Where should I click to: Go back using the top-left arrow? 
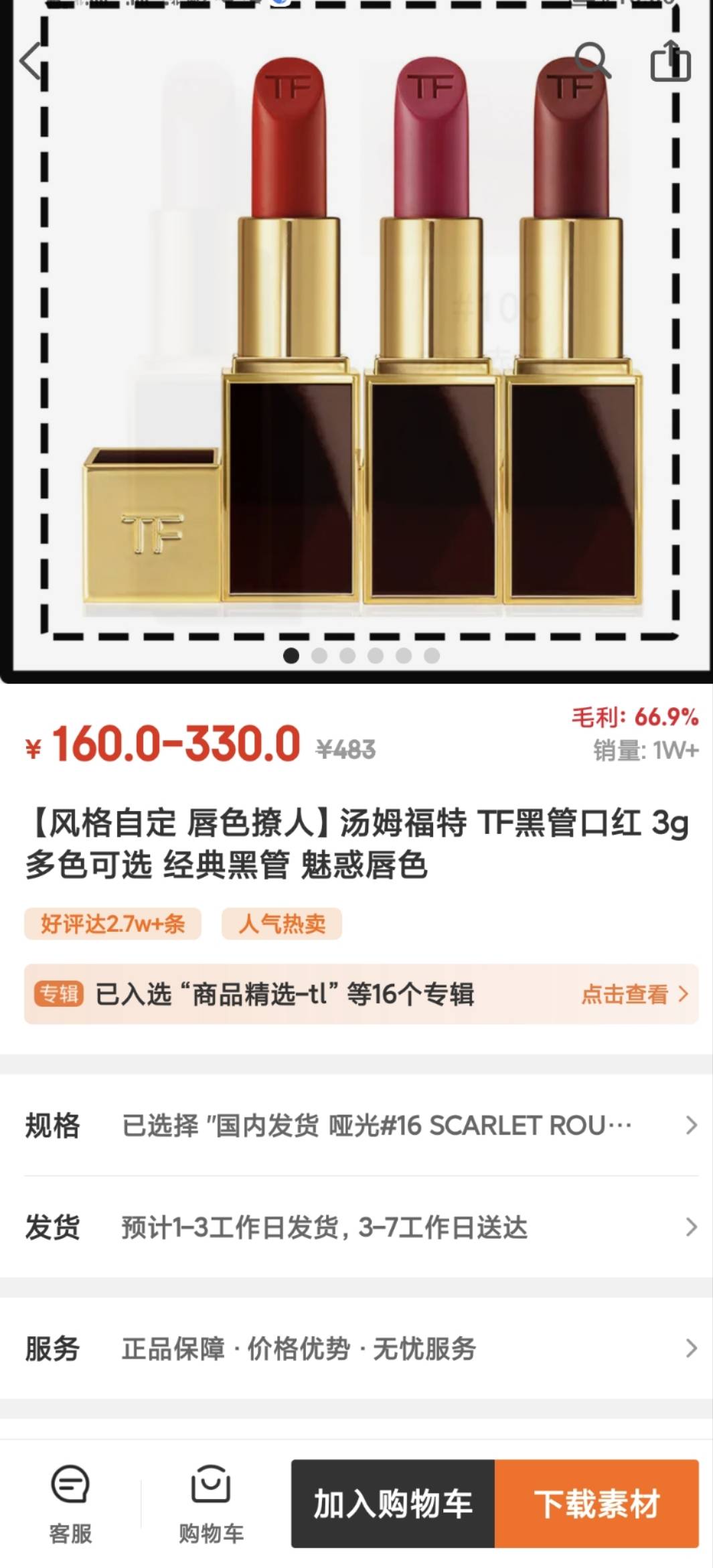(x=31, y=61)
